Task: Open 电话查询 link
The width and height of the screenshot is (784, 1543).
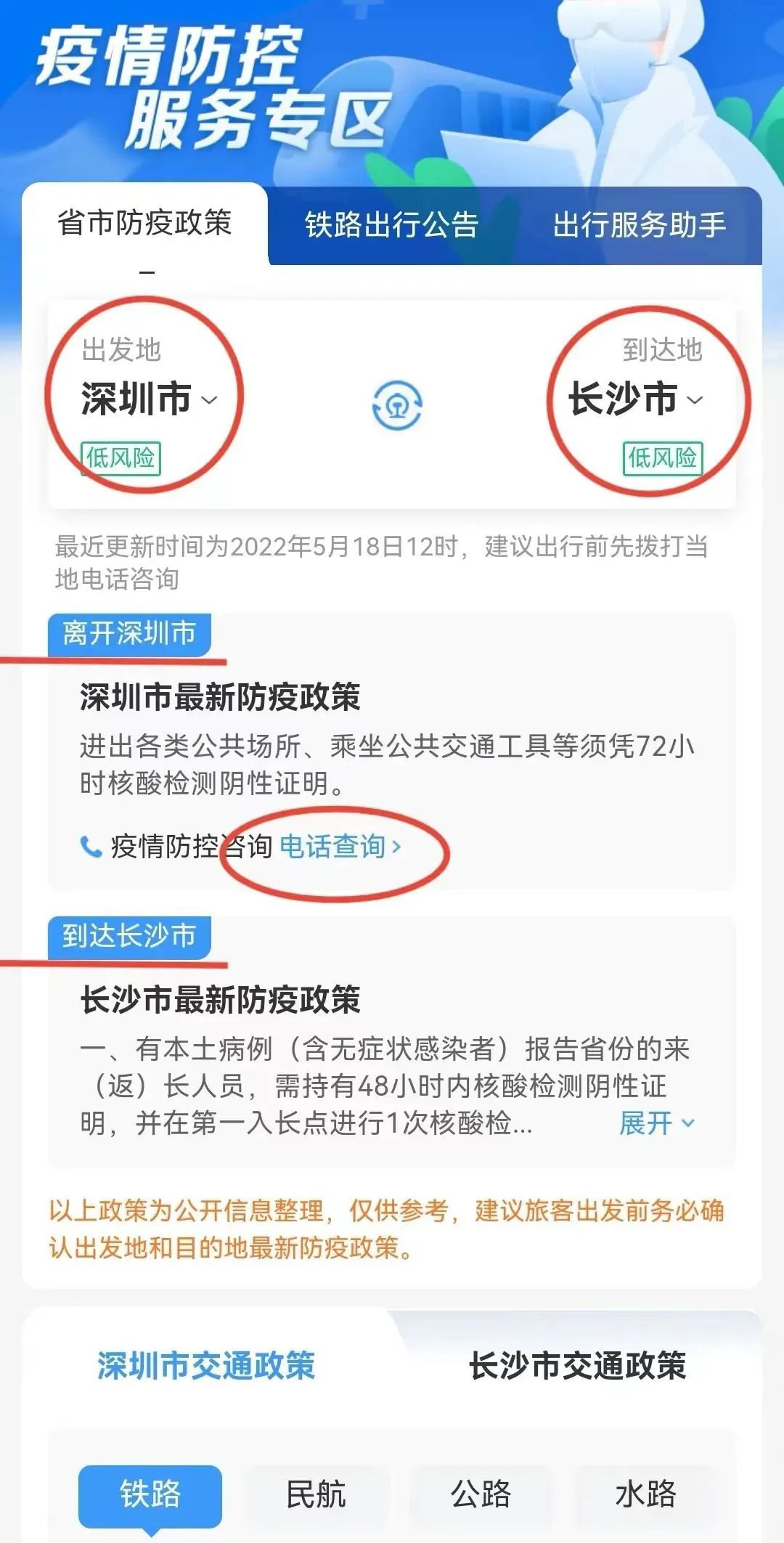Action: 340,847
